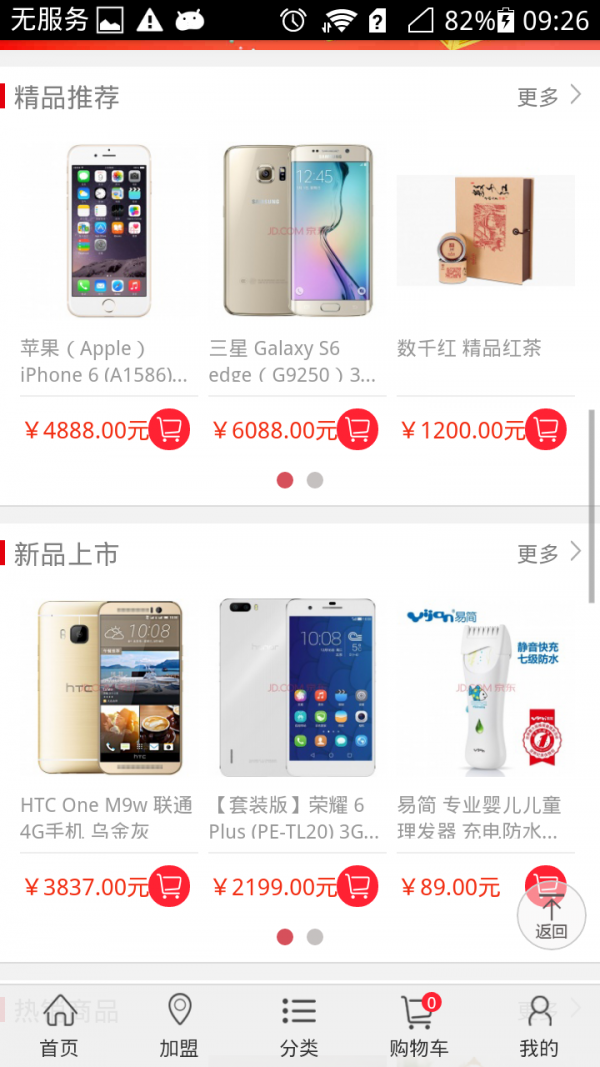Go to the 首页 home tab
Viewport: 600px width, 1067px height.
coord(60,1026)
